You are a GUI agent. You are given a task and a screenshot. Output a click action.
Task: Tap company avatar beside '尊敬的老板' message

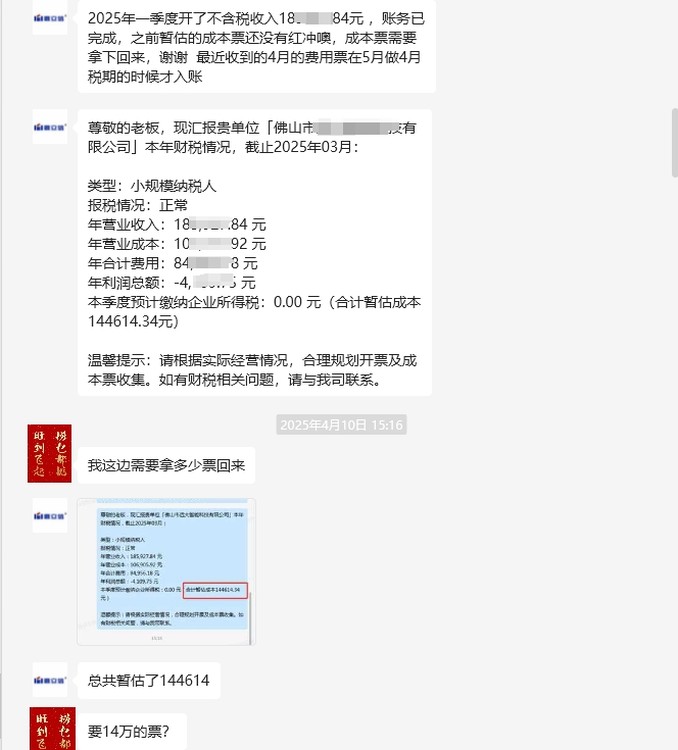click(x=50, y=128)
